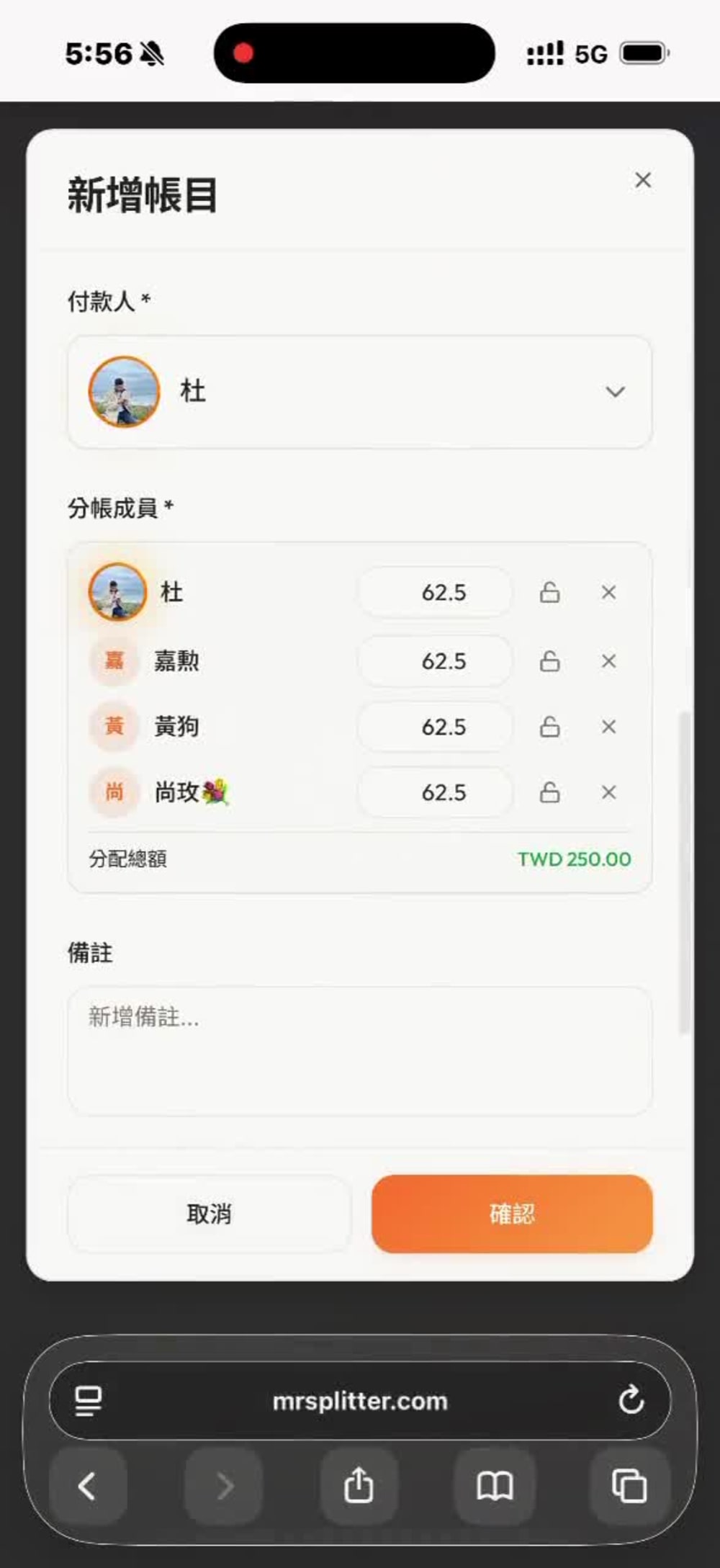Lock 嘉勳's split amount
Viewport: 720px width, 1568px height.
(x=549, y=660)
